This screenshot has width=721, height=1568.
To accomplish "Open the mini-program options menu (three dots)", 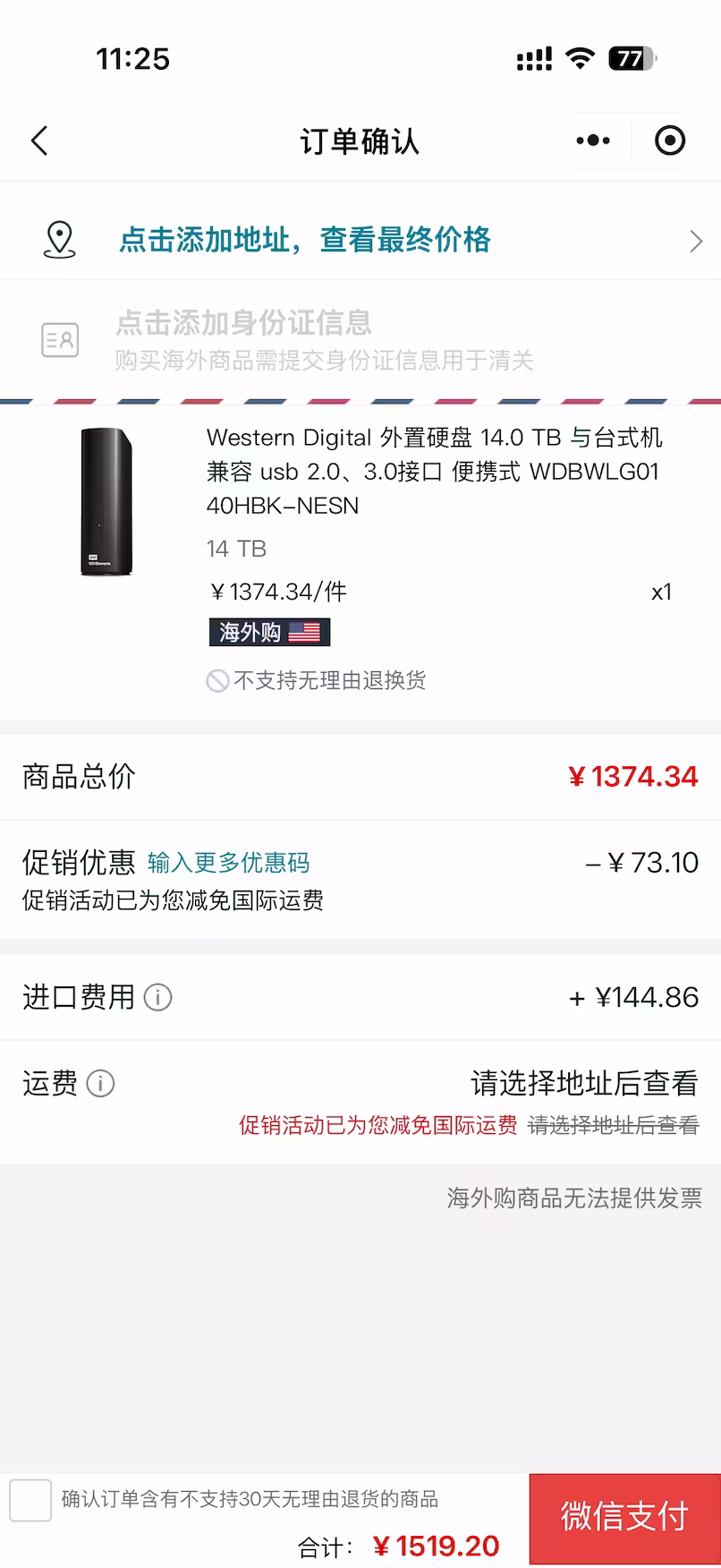I will coord(593,141).
